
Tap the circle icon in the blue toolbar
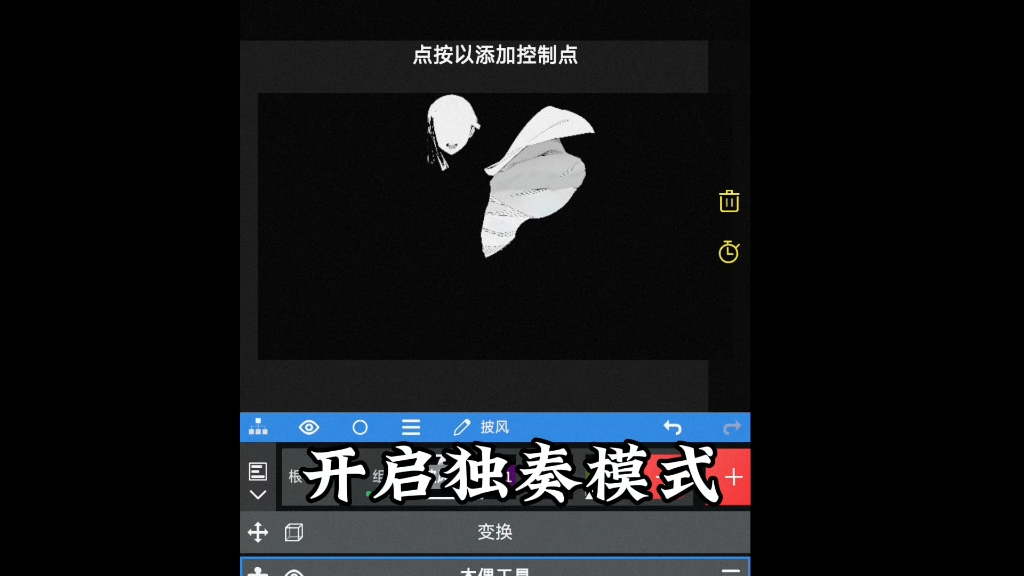[360, 427]
